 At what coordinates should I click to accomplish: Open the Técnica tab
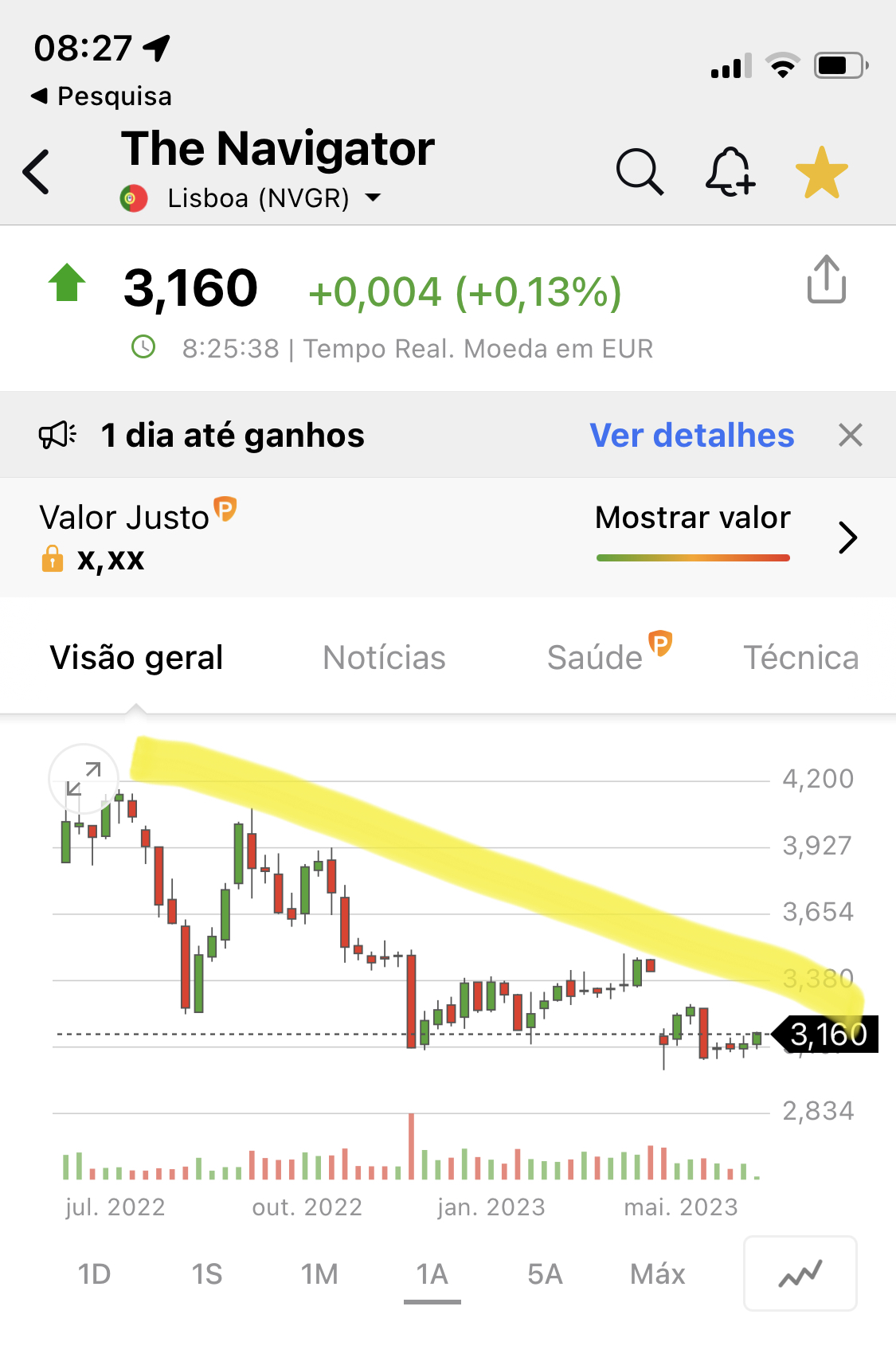(x=800, y=658)
